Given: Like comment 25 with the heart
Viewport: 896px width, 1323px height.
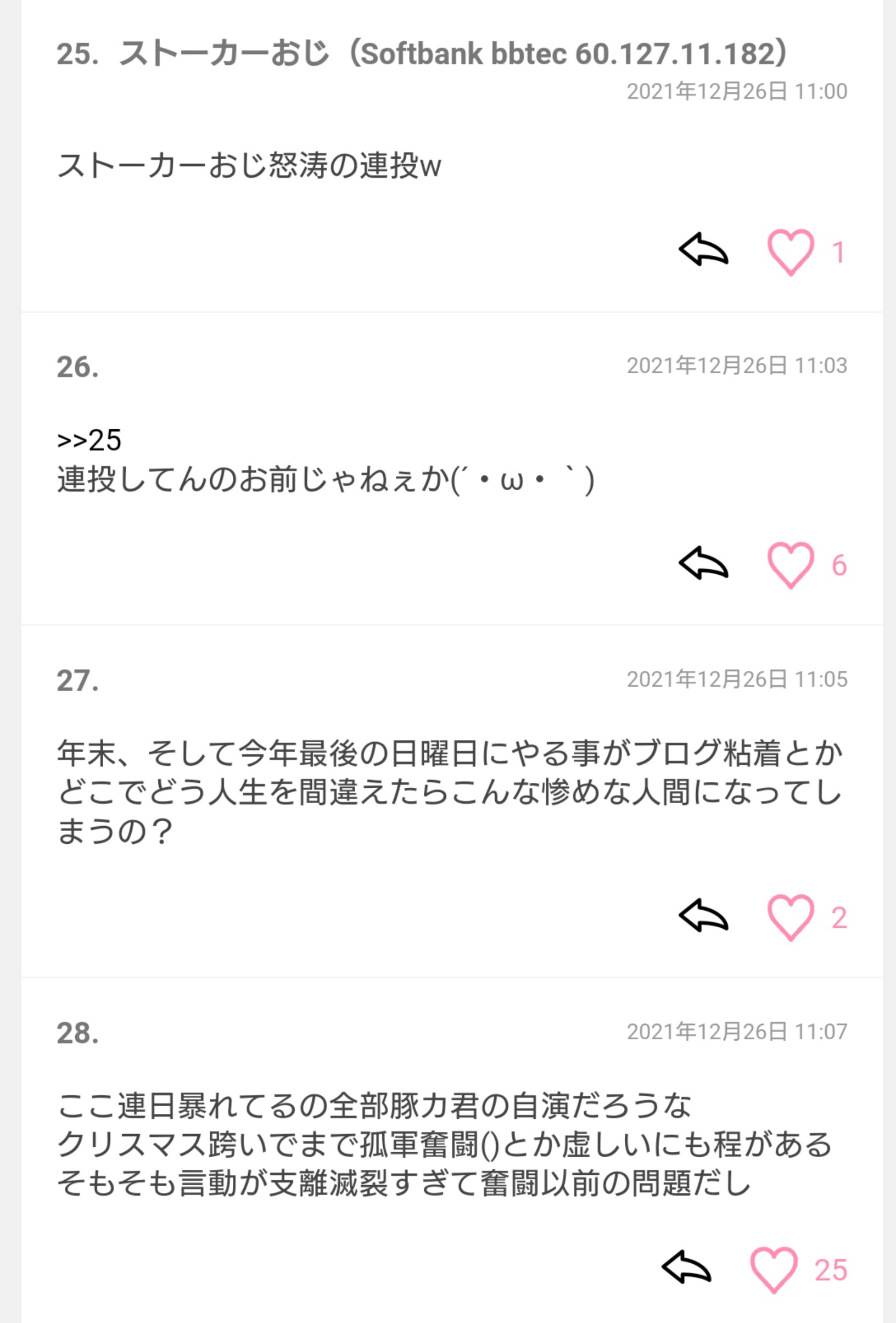Looking at the screenshot, I should (791, 251).
